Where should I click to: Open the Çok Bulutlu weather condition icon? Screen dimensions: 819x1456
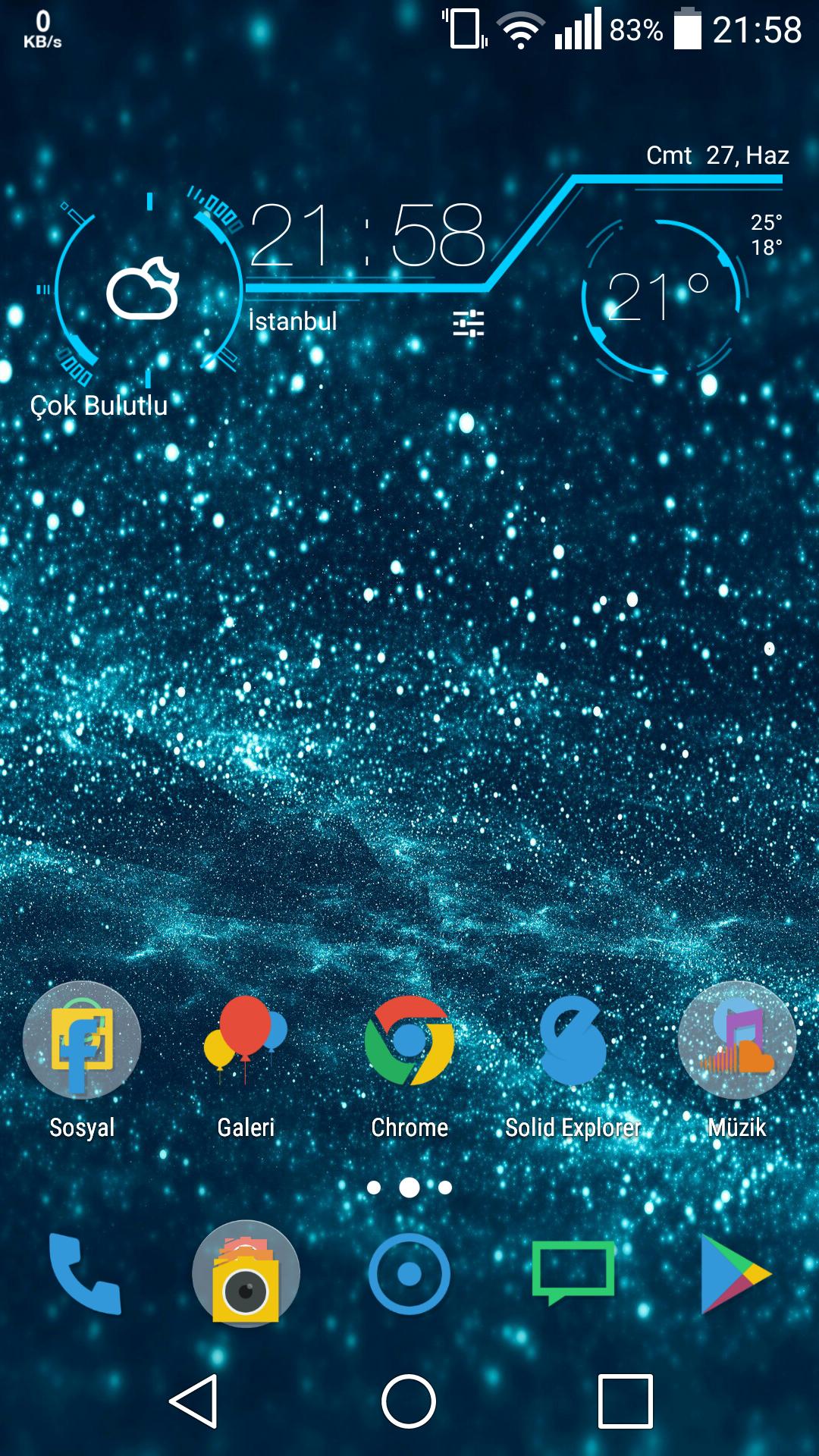pos(143,290)
